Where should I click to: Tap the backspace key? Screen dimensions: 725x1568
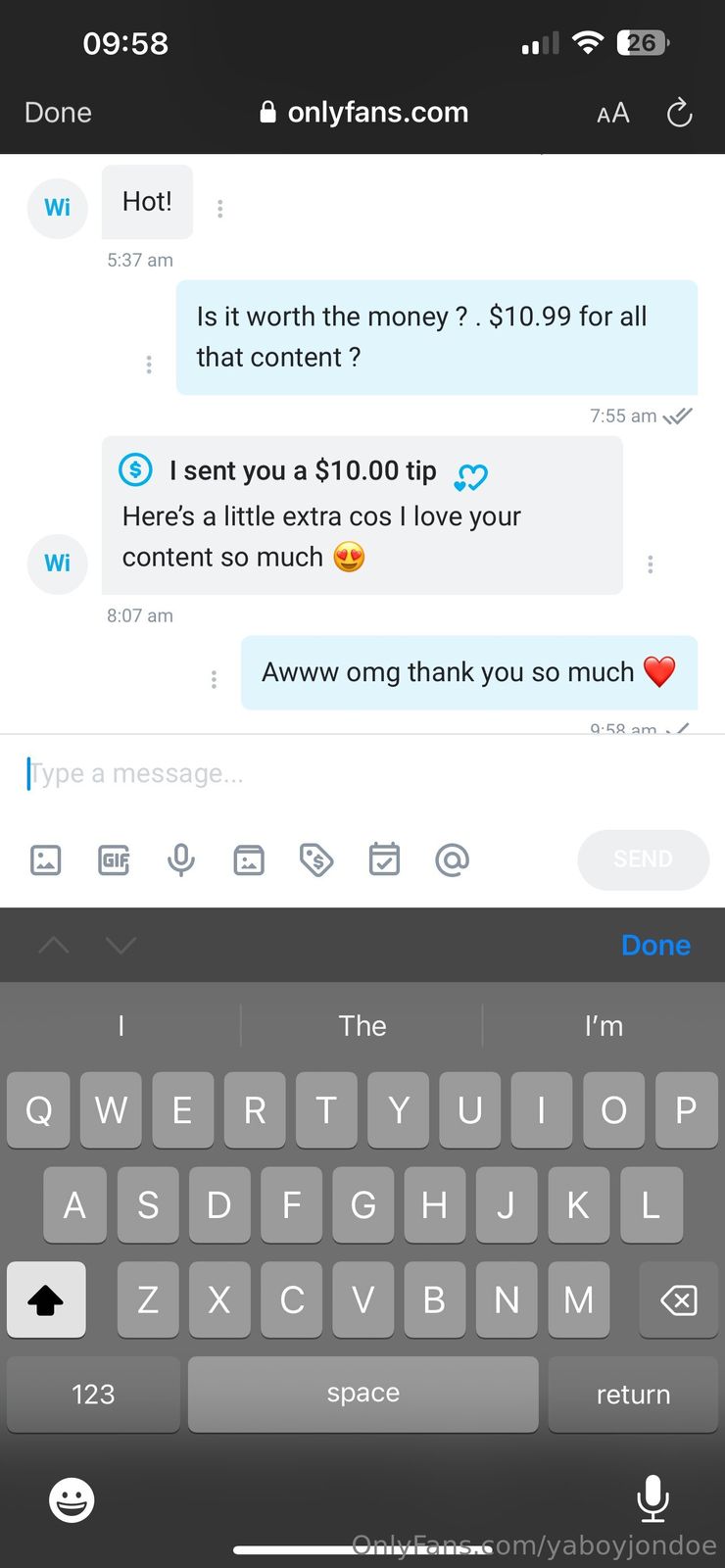(x=678, y=1300)
